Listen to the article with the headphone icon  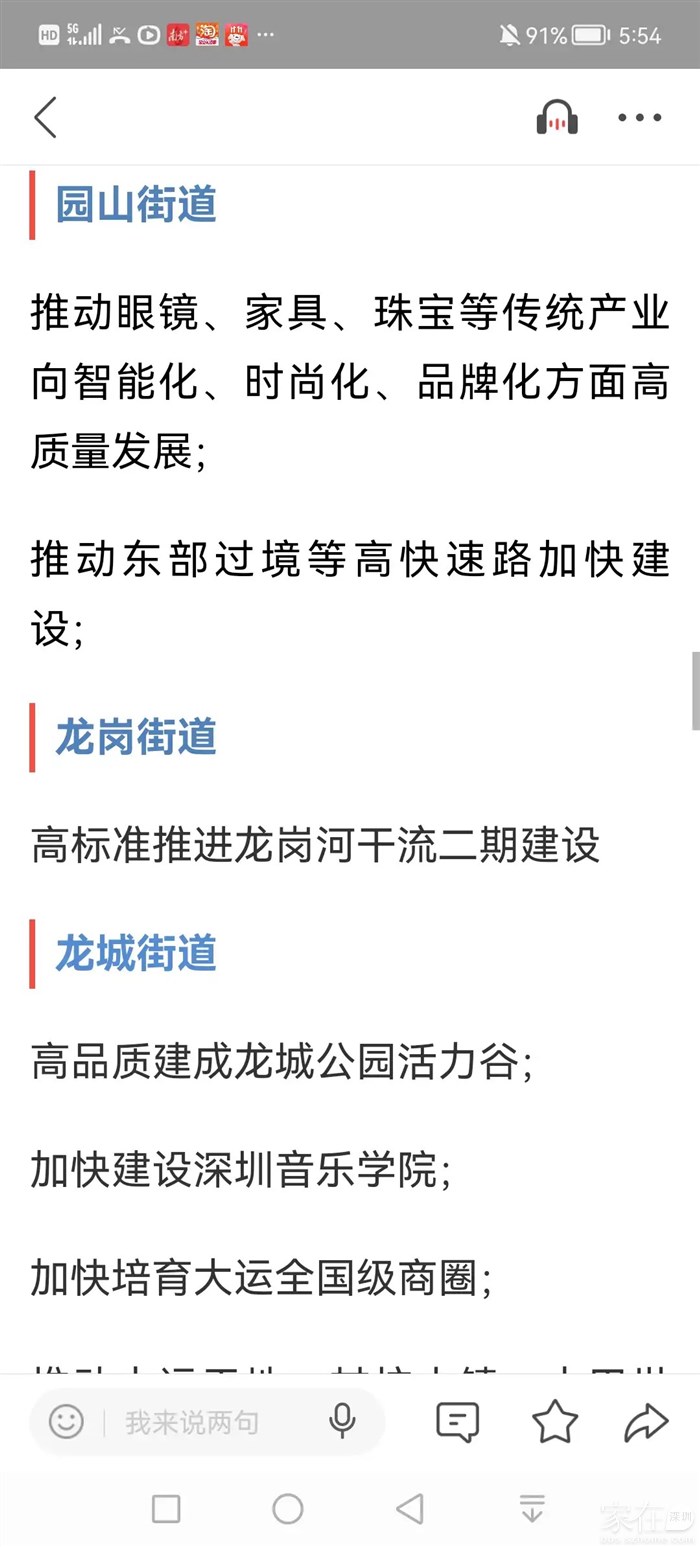(557, 118)
